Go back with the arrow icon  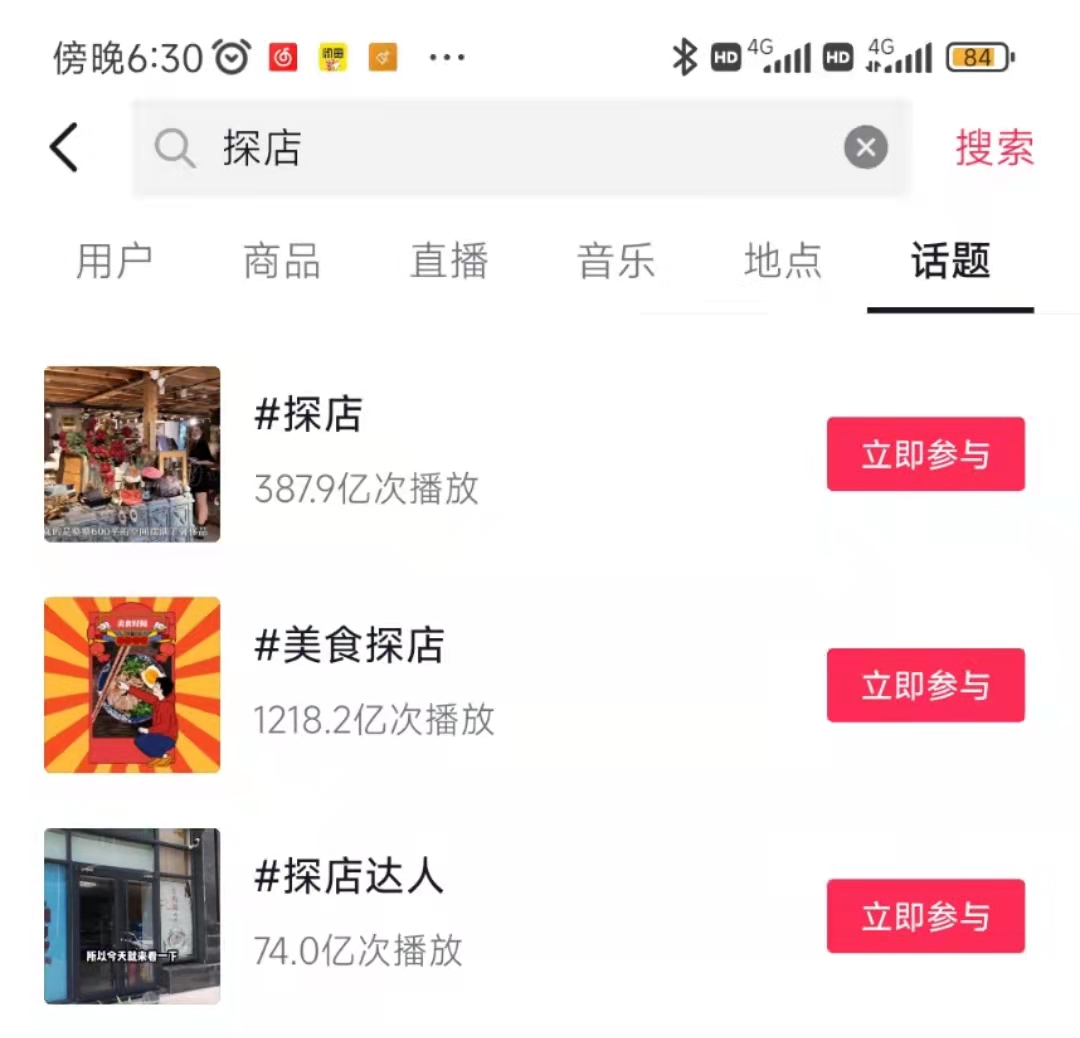(64, 149)
